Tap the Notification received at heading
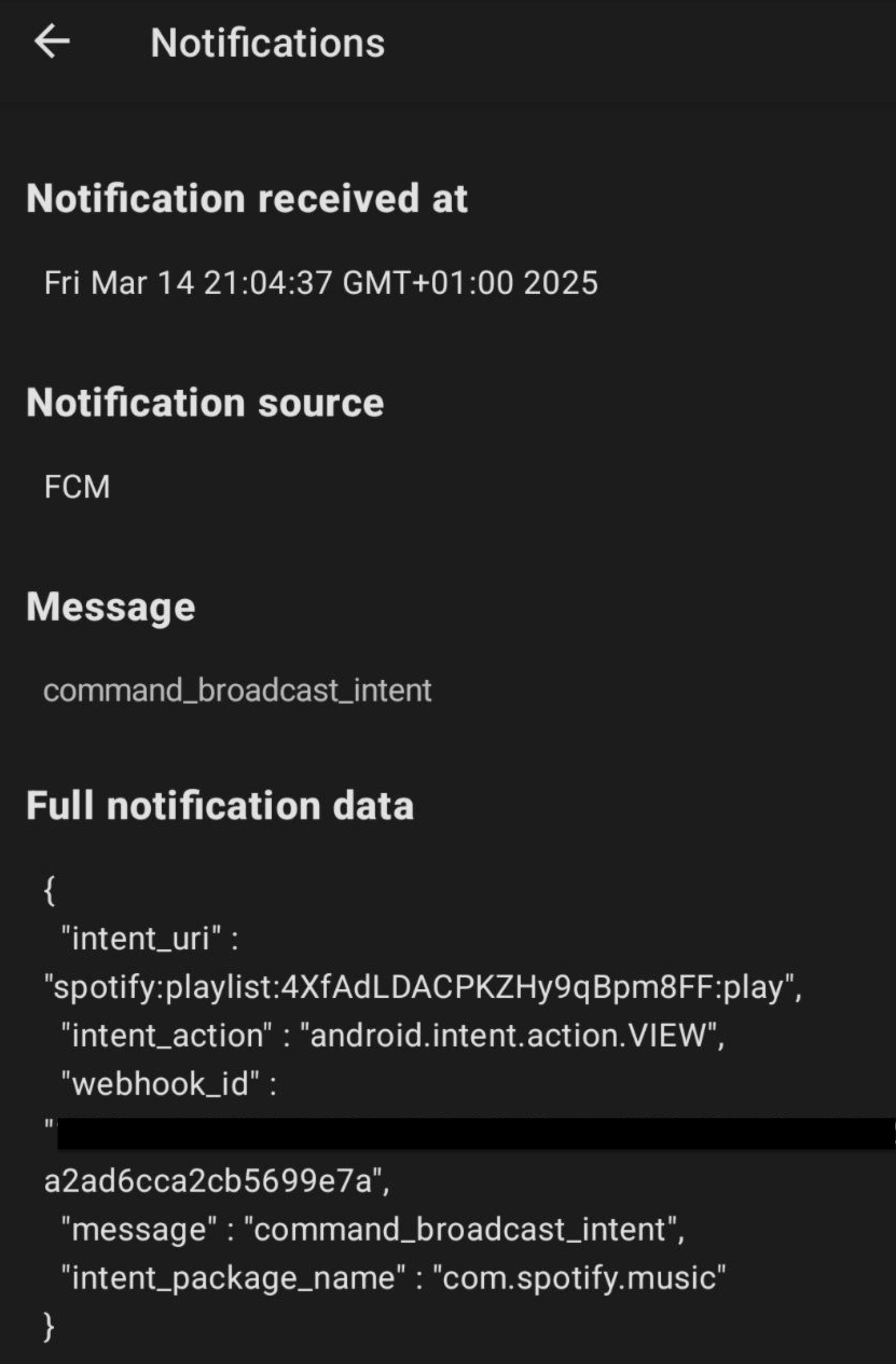896x1364 pixels. tap(247, 198)
